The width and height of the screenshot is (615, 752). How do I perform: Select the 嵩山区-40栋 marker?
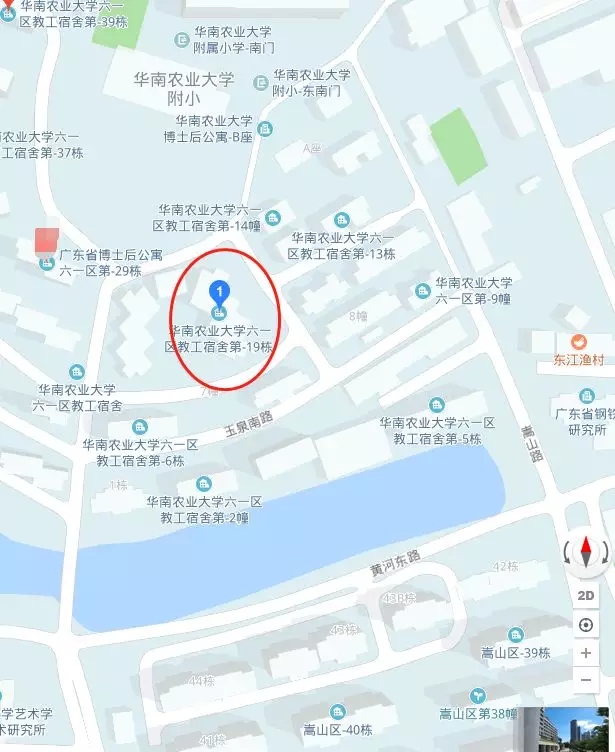pyautogui.click(x=338, y=712)
